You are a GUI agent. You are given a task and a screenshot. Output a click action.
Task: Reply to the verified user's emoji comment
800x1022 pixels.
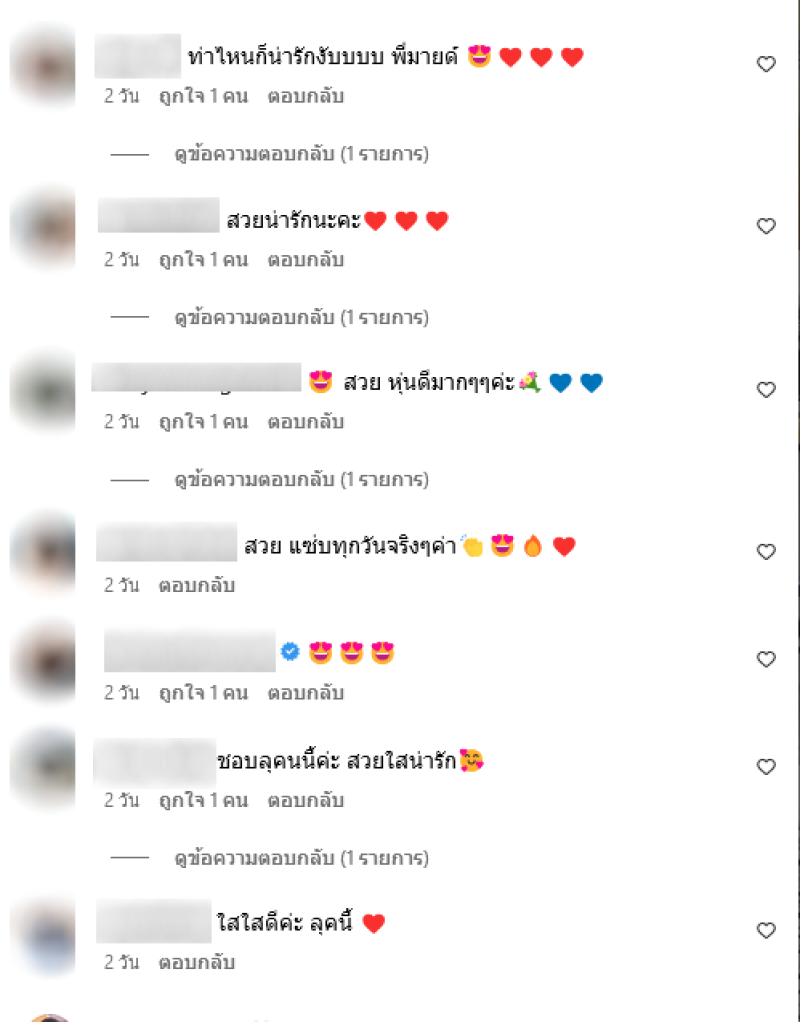(x=305, y=692)
